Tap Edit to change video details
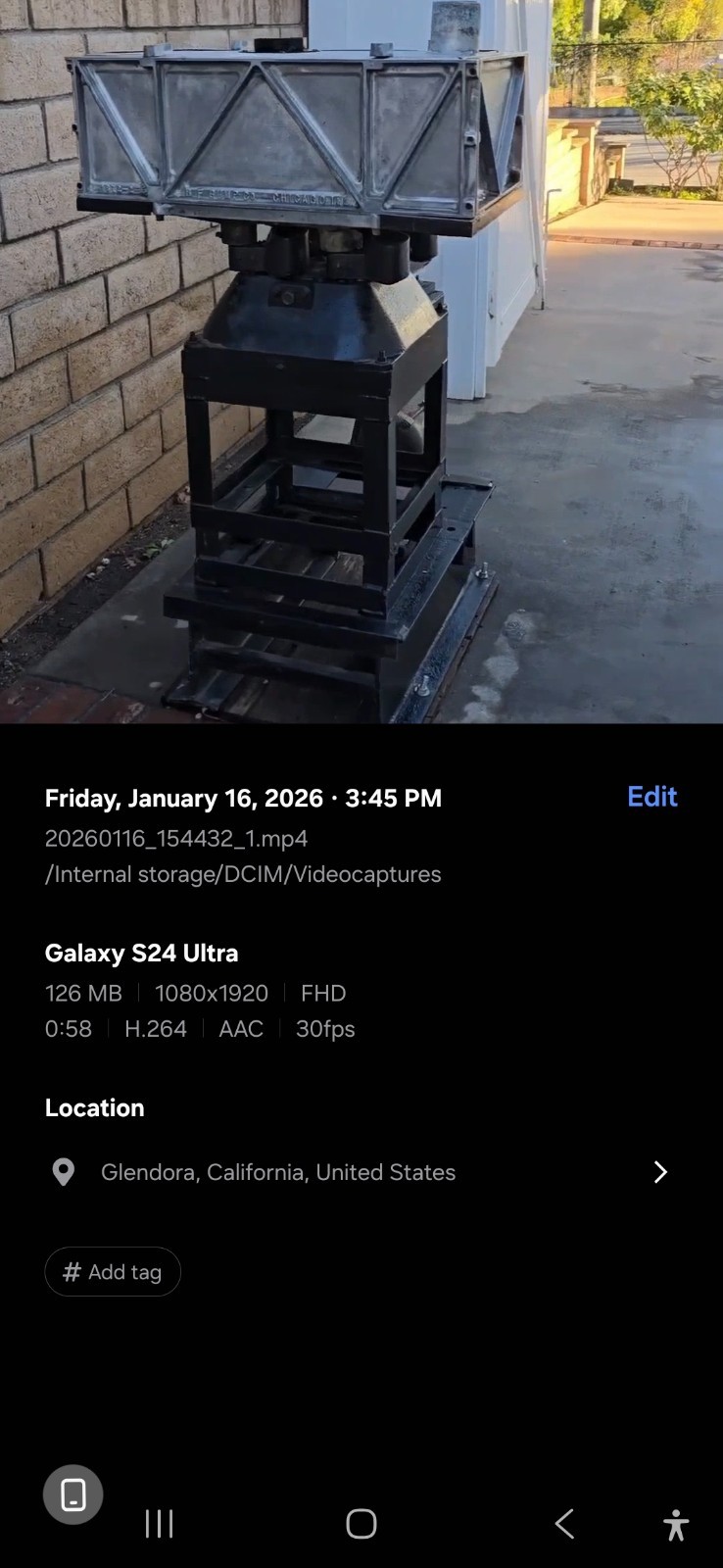The width and height of the screenshot is (723, 1568). 651,797
